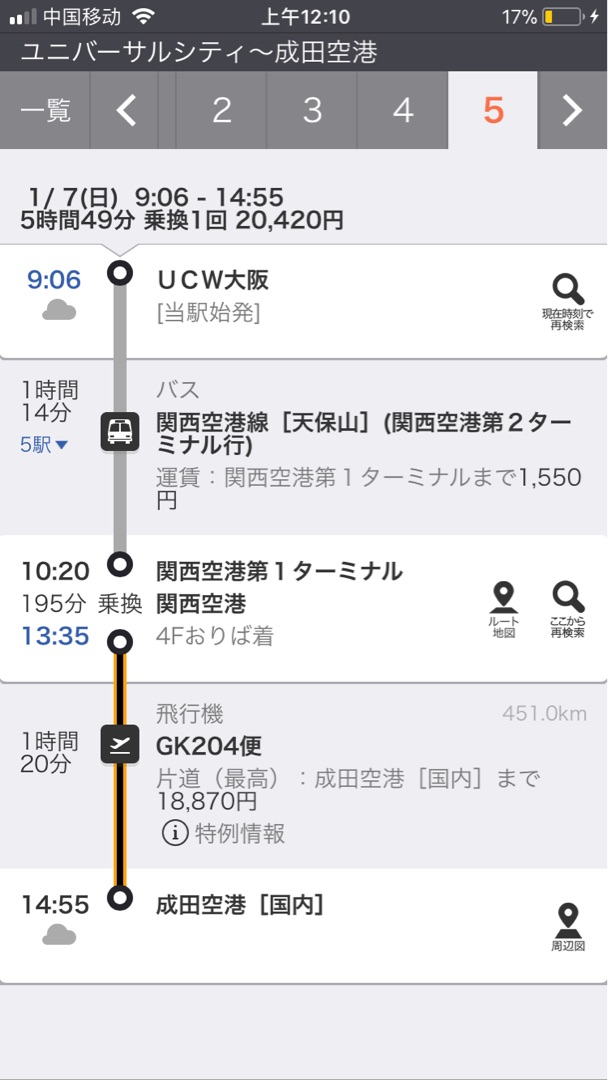Viewport: 608px width, 1080px height.
Task: Open 周辺図 for 成田空港
Action: click(x=568, y=928)
